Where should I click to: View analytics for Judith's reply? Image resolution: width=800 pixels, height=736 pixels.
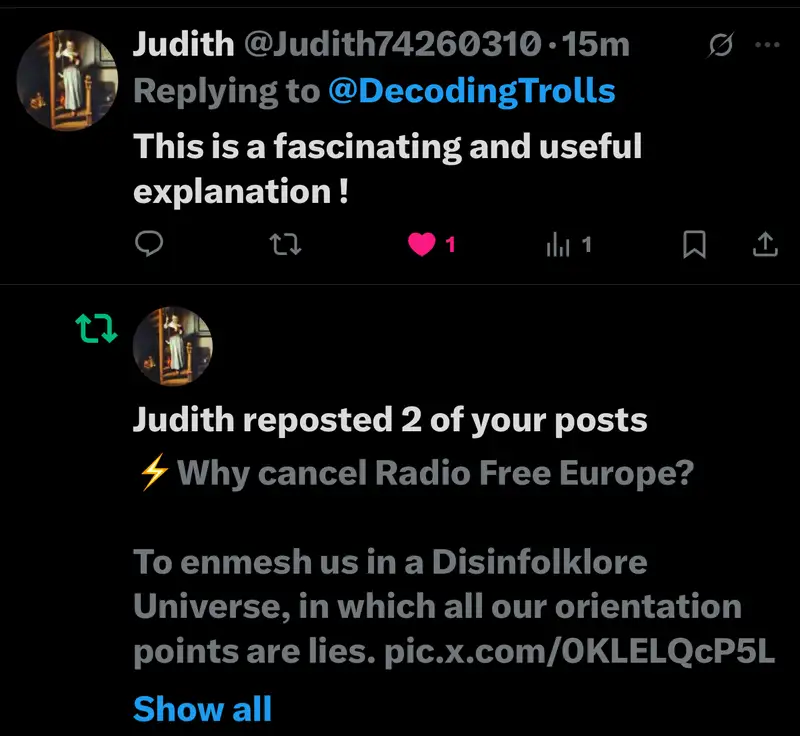click(x=558, y=244)
